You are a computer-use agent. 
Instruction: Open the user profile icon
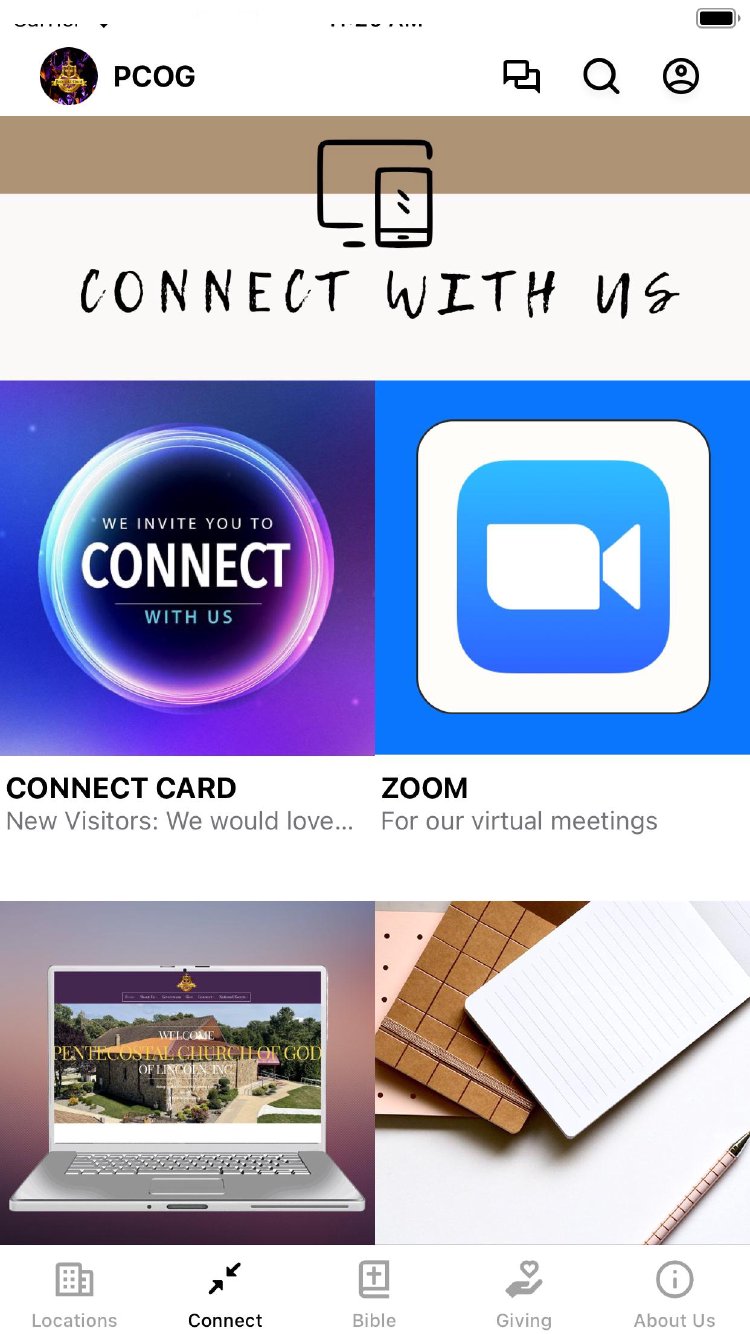(x=681, y=77)
